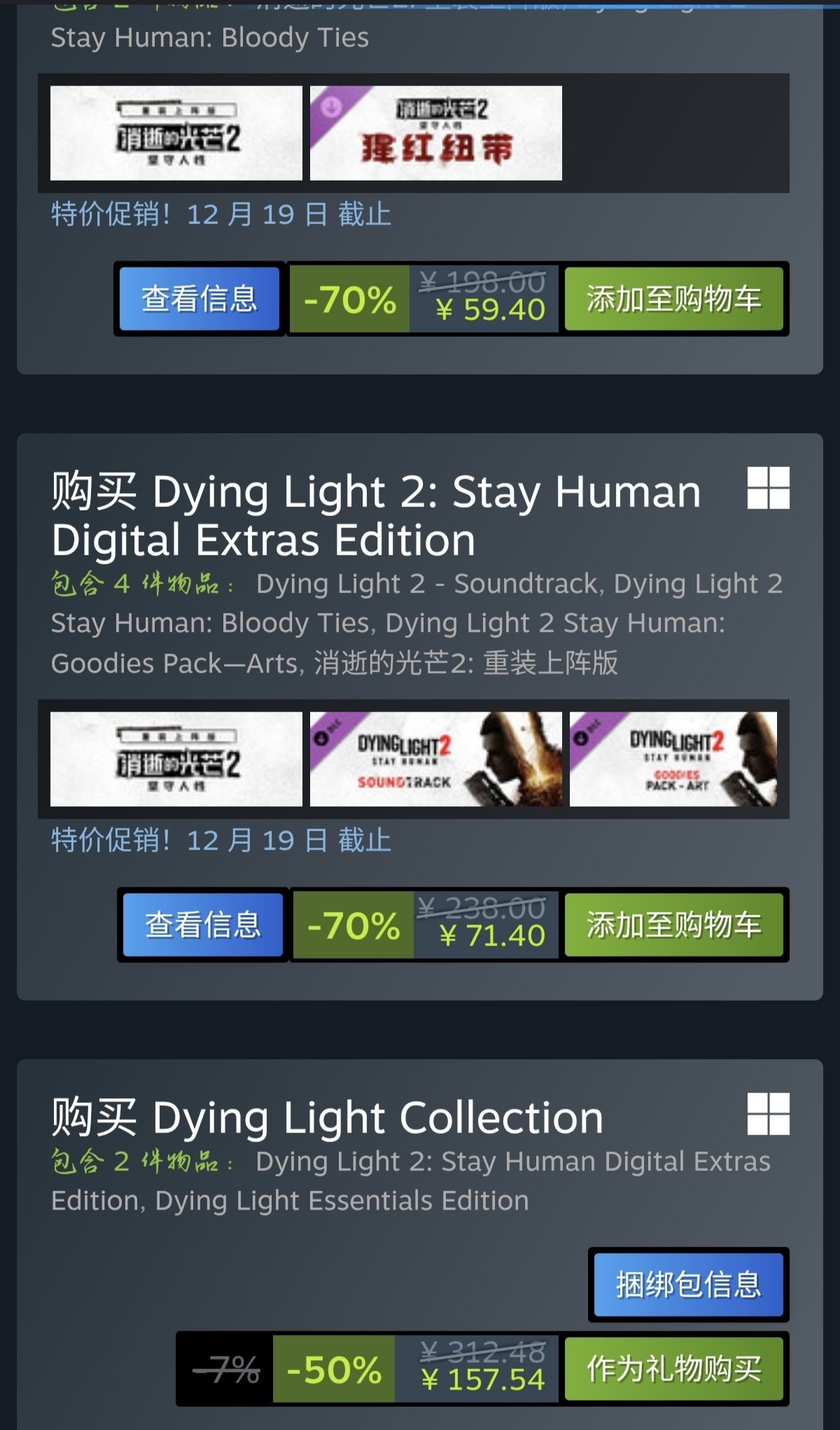Open the Dying Light 2 Soundtrack thumbnail

pos(435,759)
